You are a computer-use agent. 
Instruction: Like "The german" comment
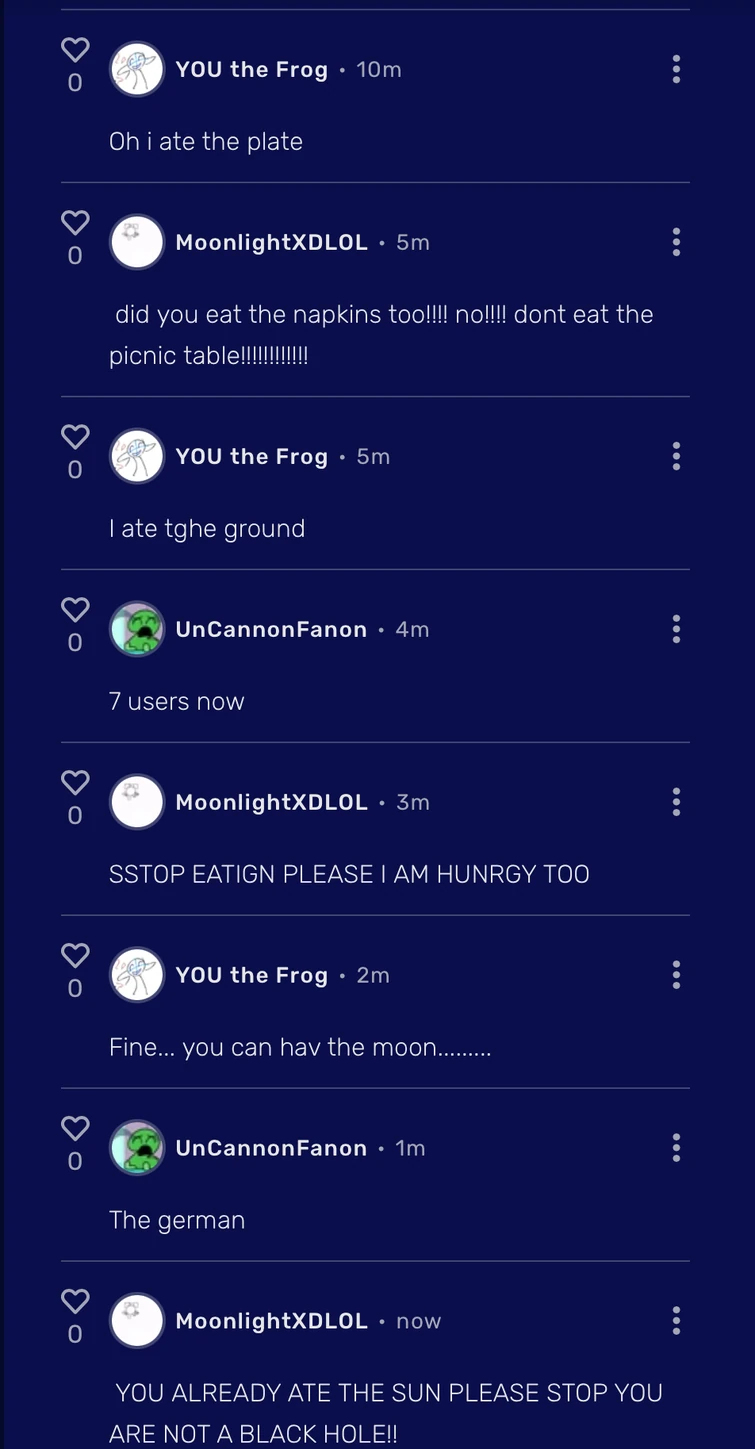coord(75,1129)
